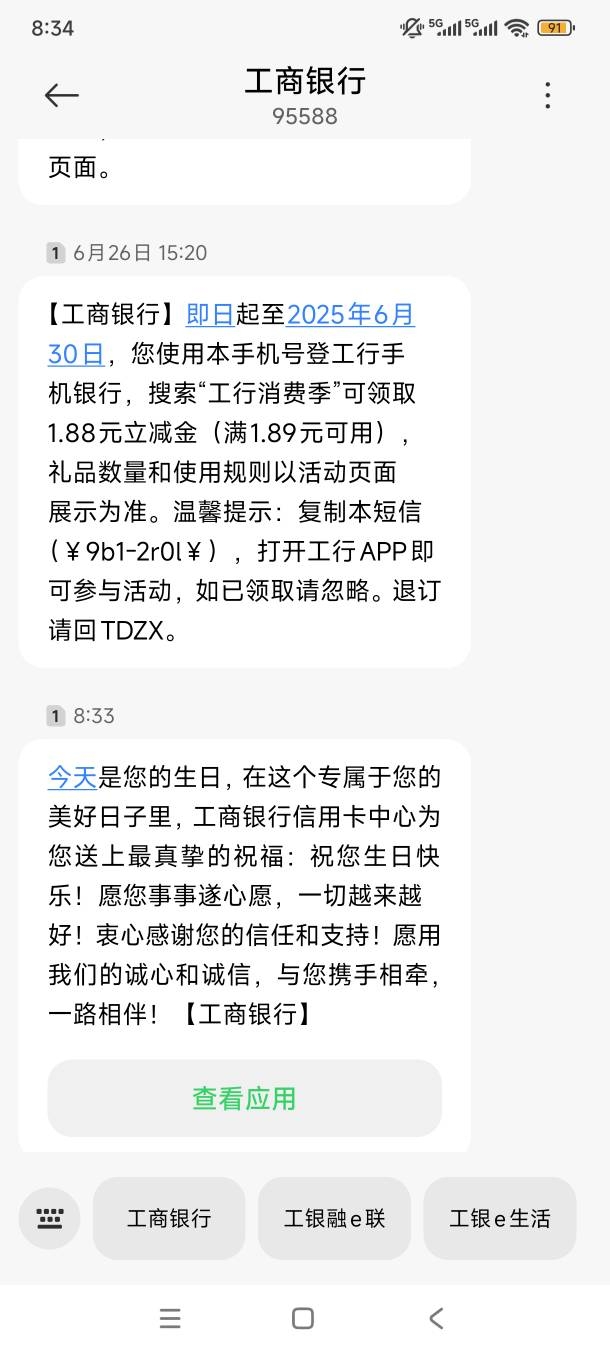Tap the 即日 date link

[210, 315]
